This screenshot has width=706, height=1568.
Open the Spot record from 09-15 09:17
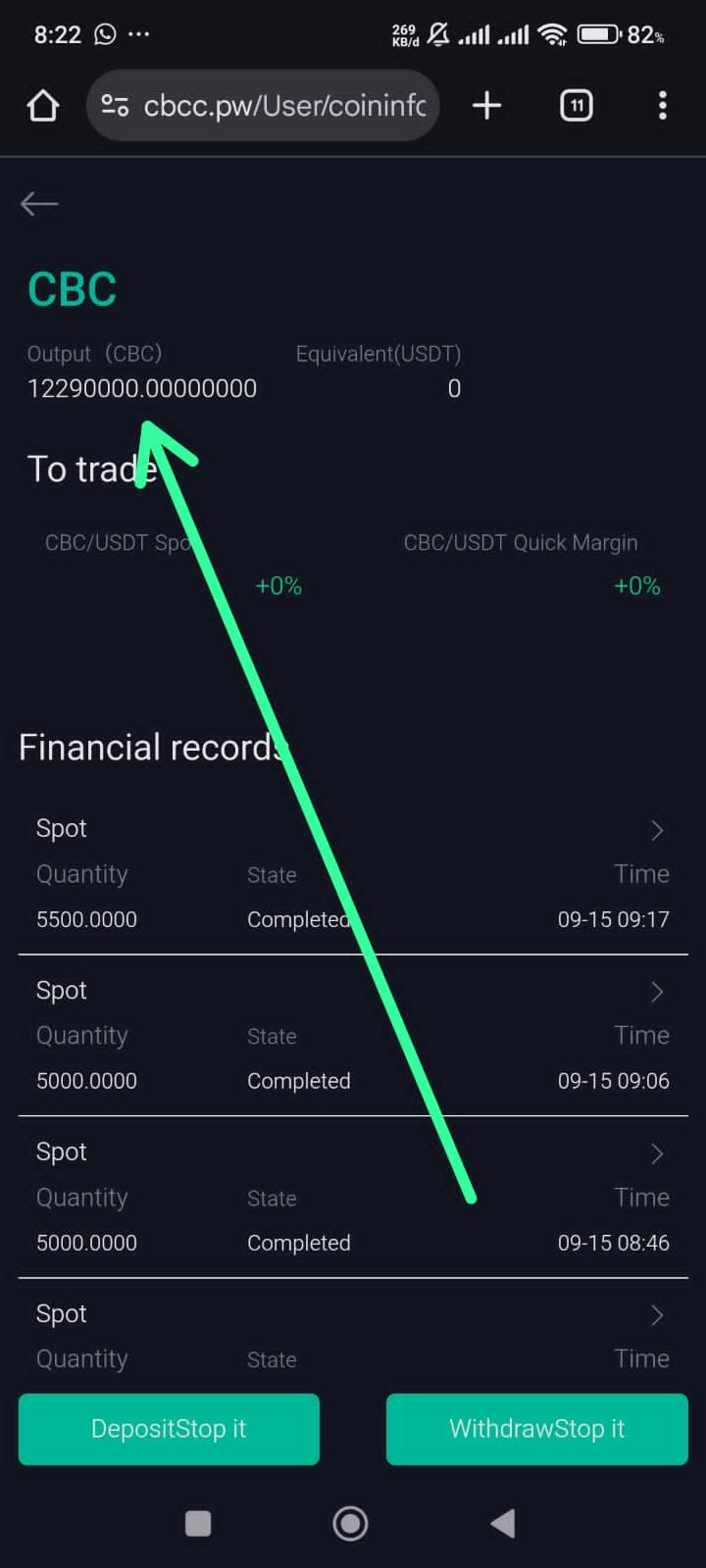point(353,872)
